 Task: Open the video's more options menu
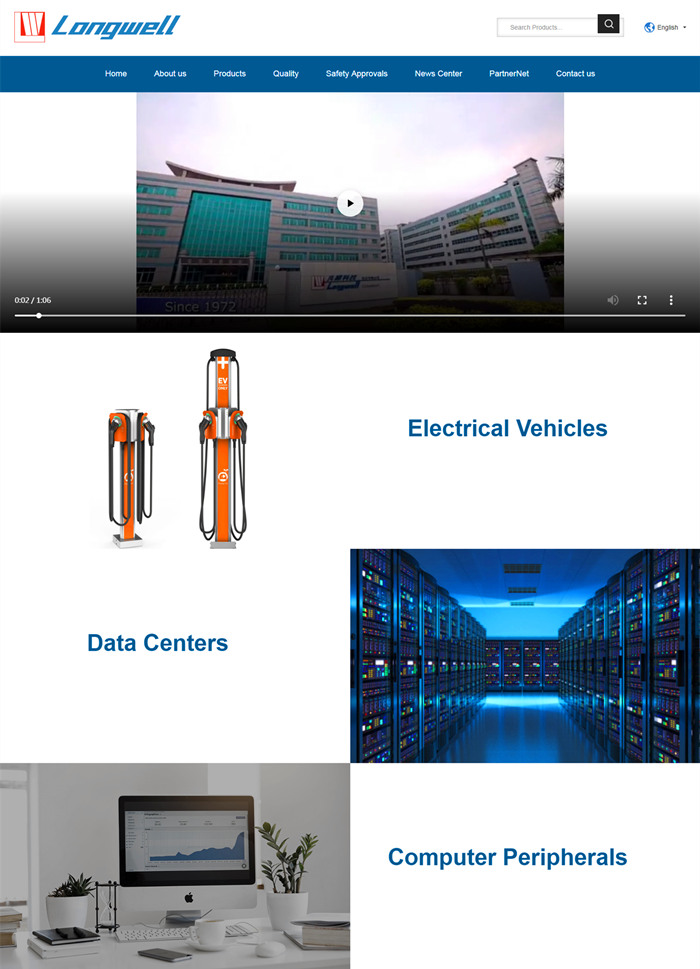click(671, 300)
